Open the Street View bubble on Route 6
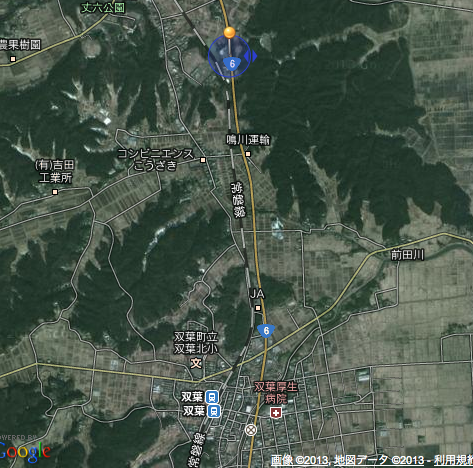The height and width of the screenshot is (468, 473). [229, 56]
